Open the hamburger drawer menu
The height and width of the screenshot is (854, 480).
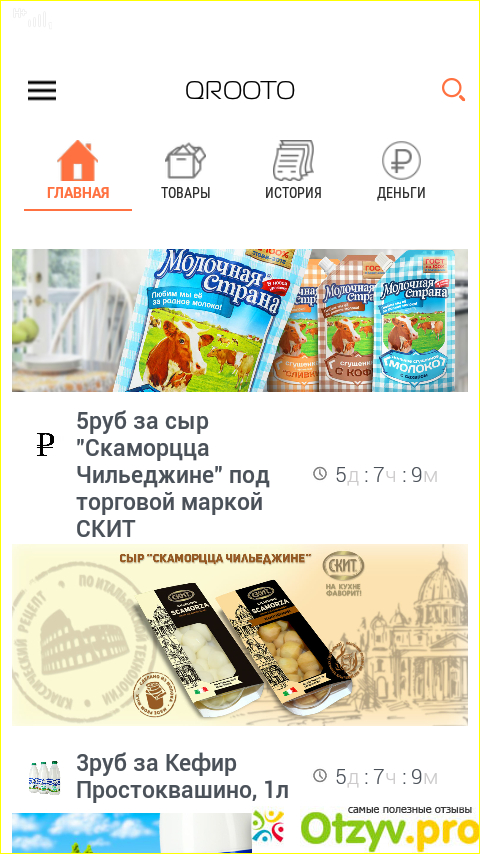click(42, 90)
